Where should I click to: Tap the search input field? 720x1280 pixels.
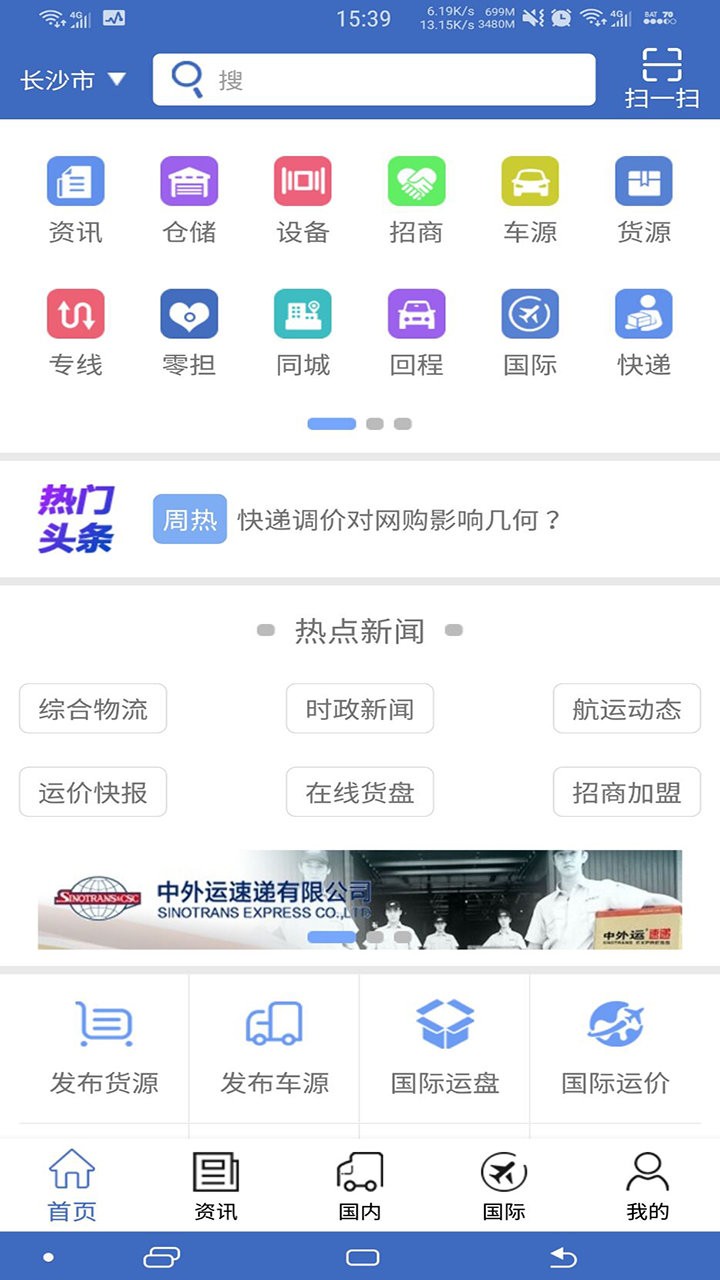pos(374,79)
